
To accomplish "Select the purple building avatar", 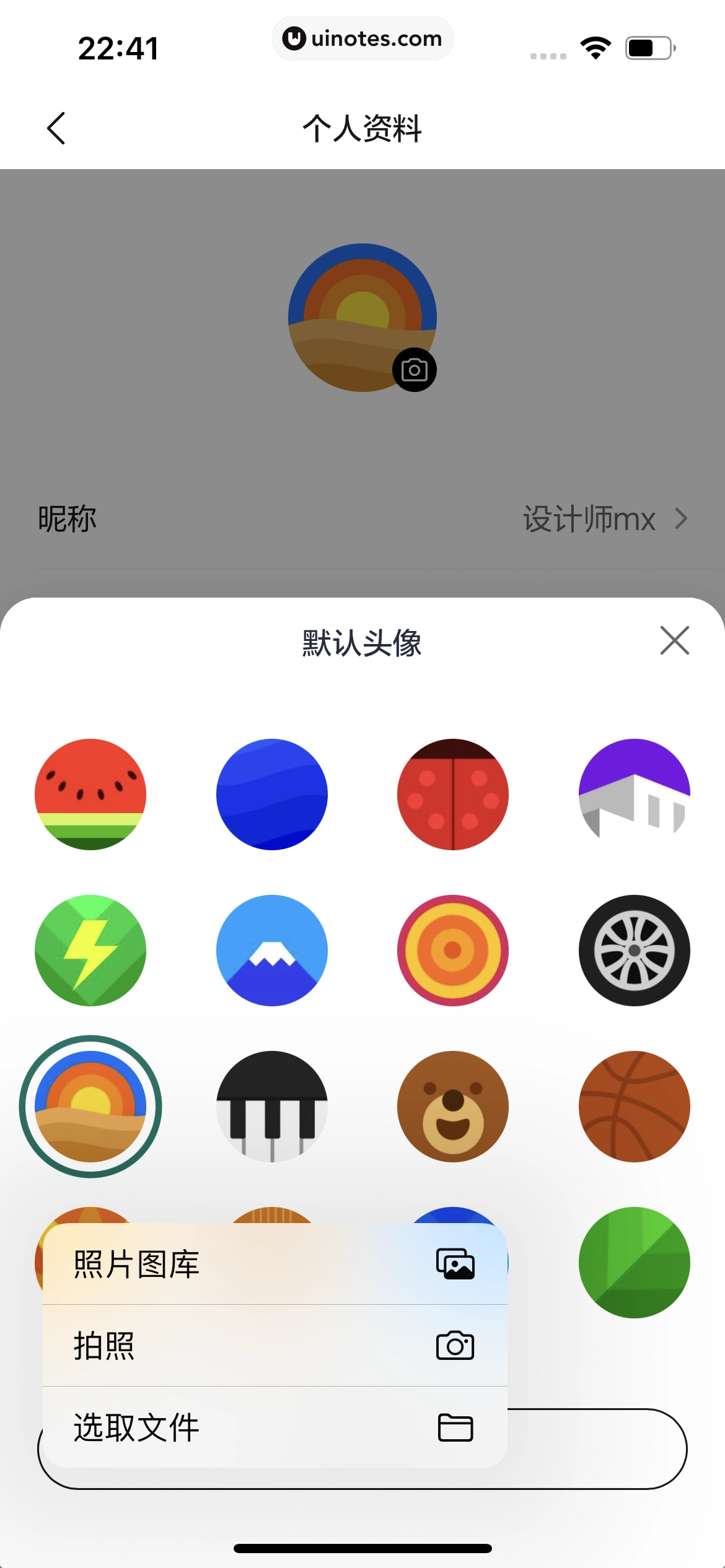I will coord(634,795).
